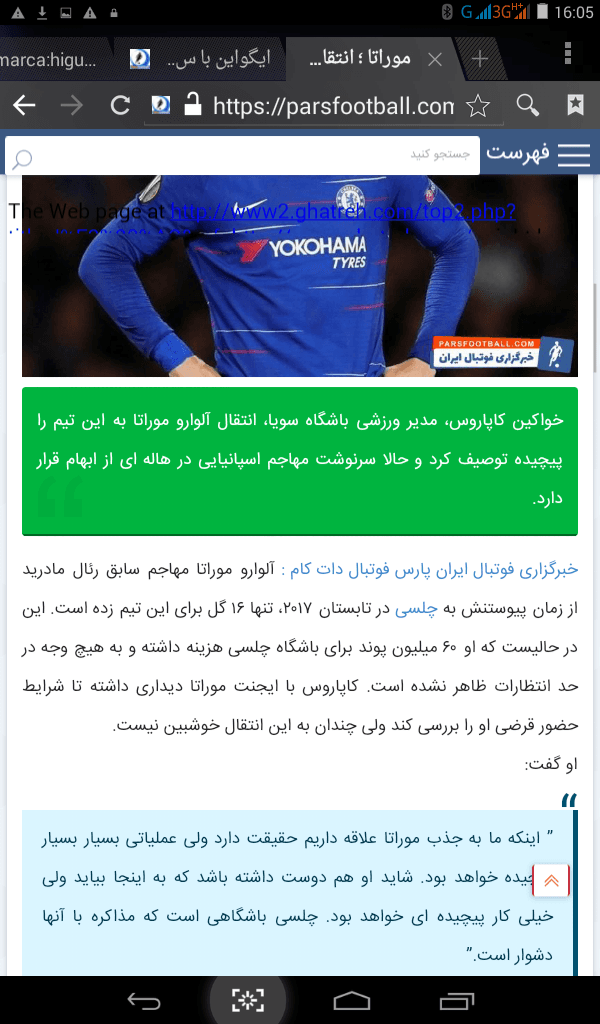Open the bookmarks list
600x1024 pixels.
tap(576, 105)
